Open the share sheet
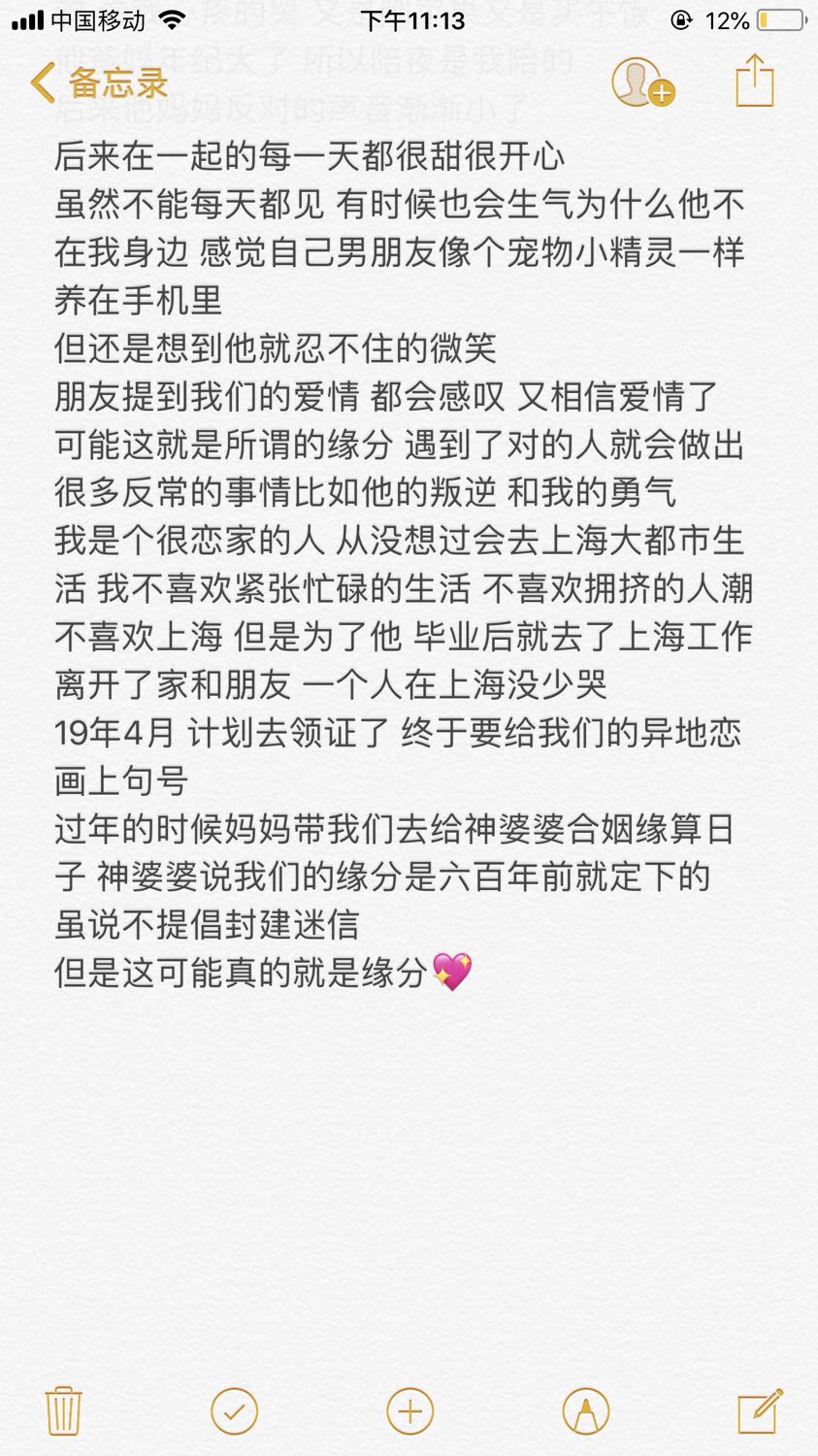This screenshot has width=818, height=1456. click(x=754, y=81)
